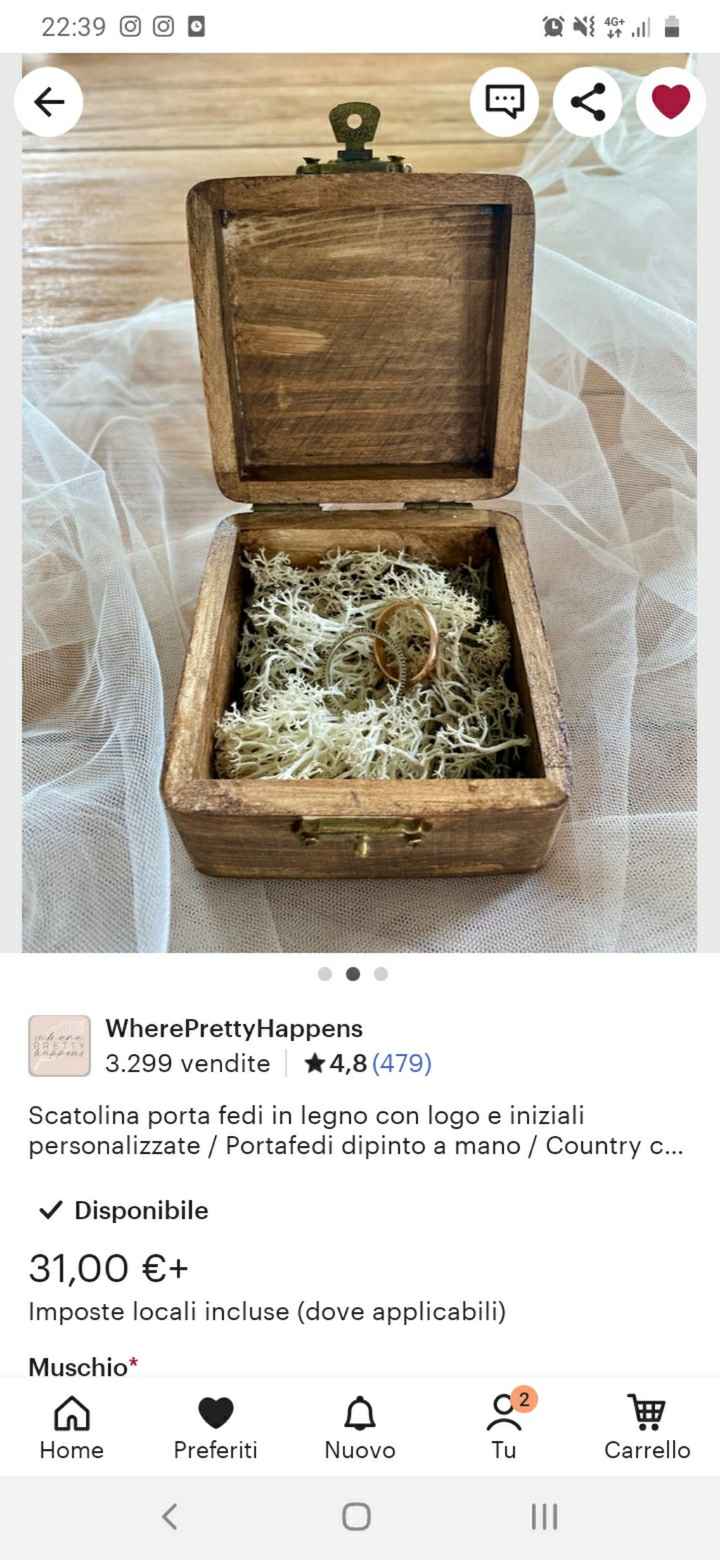
Task: Tap the share icon on the product photo
Action: pos(588,101)
